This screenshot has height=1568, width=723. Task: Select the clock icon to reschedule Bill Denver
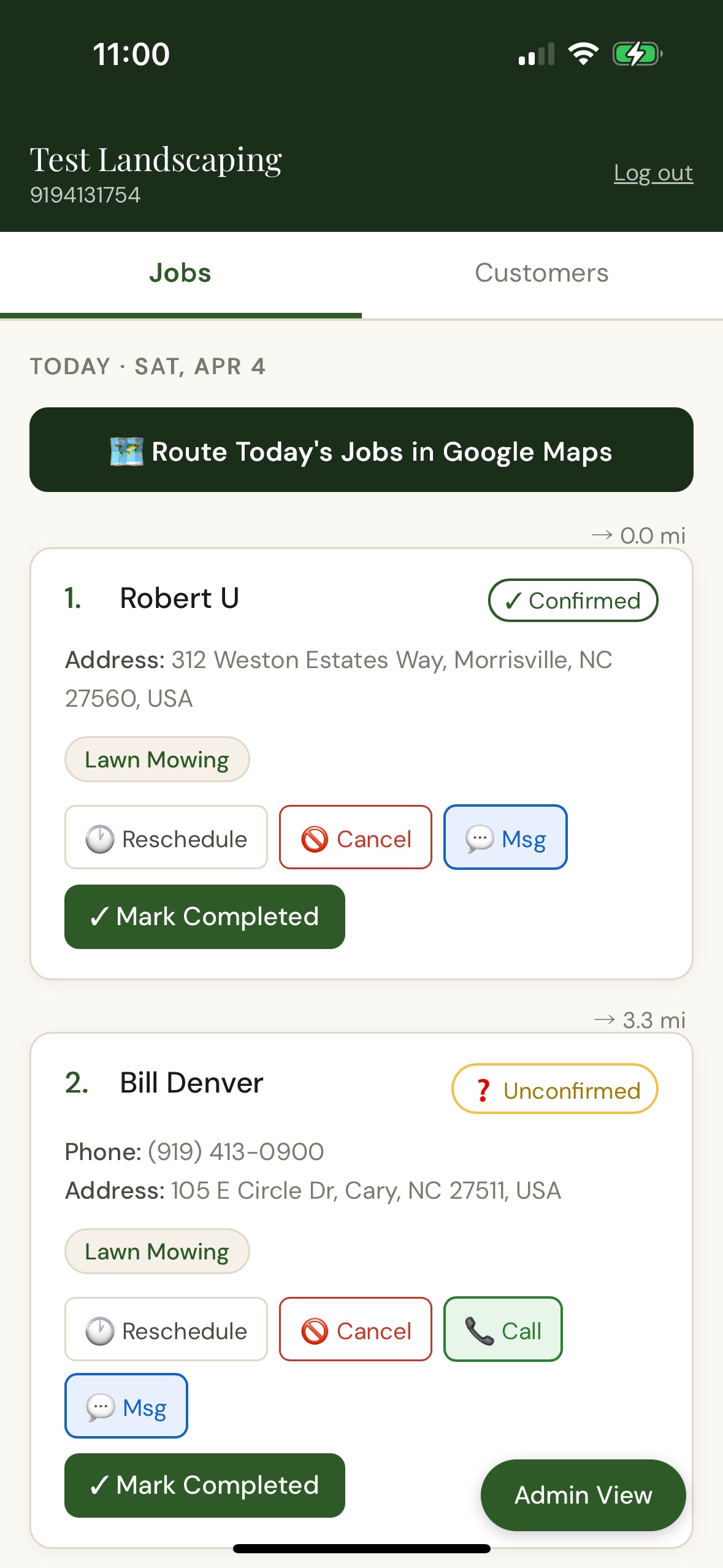(100, 1330)
